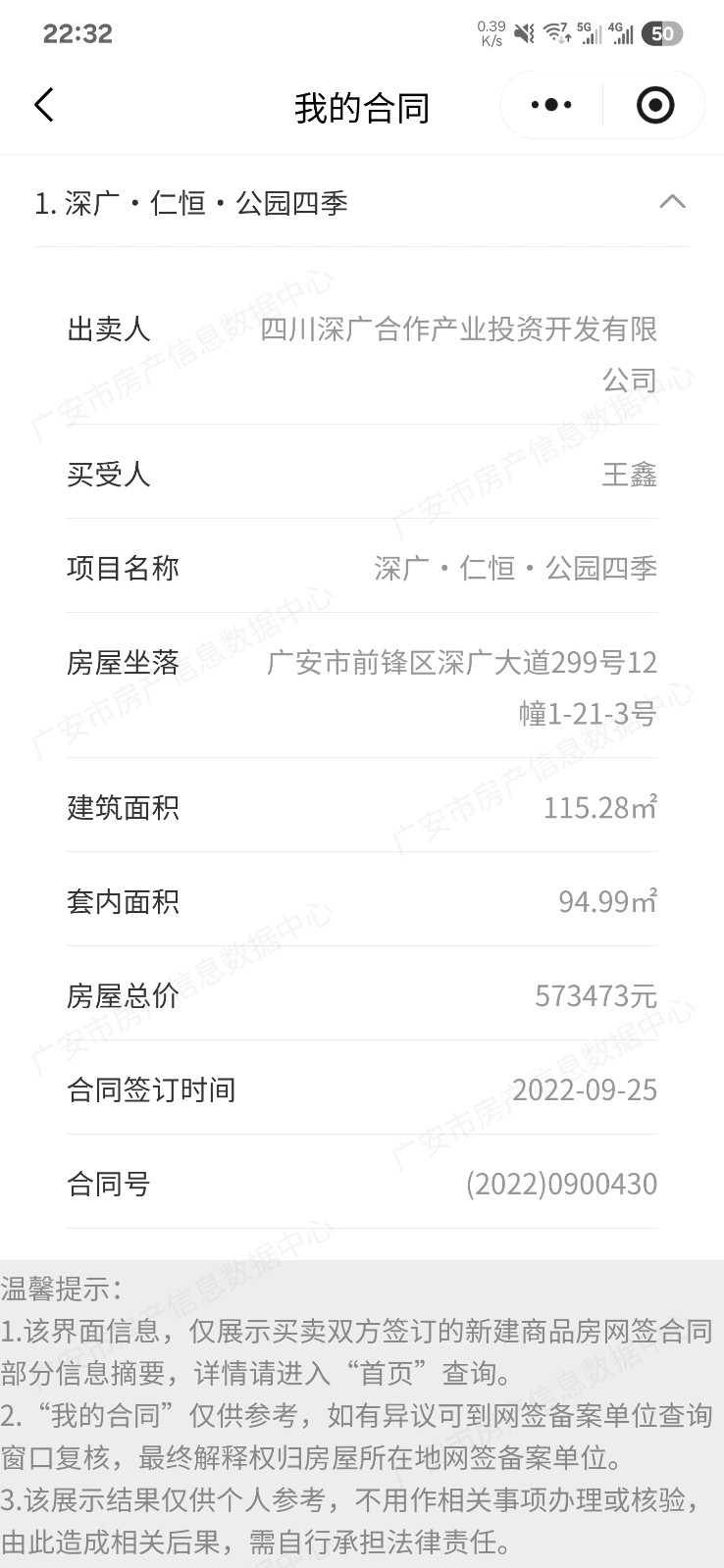Open the mini program more options menu
This screenshot has width=724, height=1568.
(551, 105)
